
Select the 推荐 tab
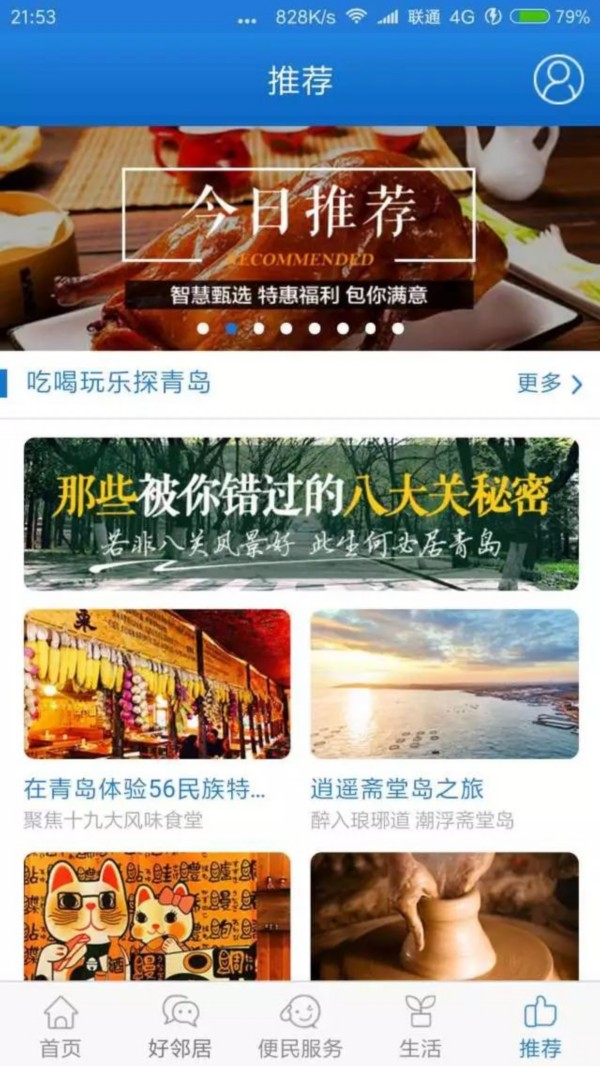pyautogui.click(x=540, y=1025)
